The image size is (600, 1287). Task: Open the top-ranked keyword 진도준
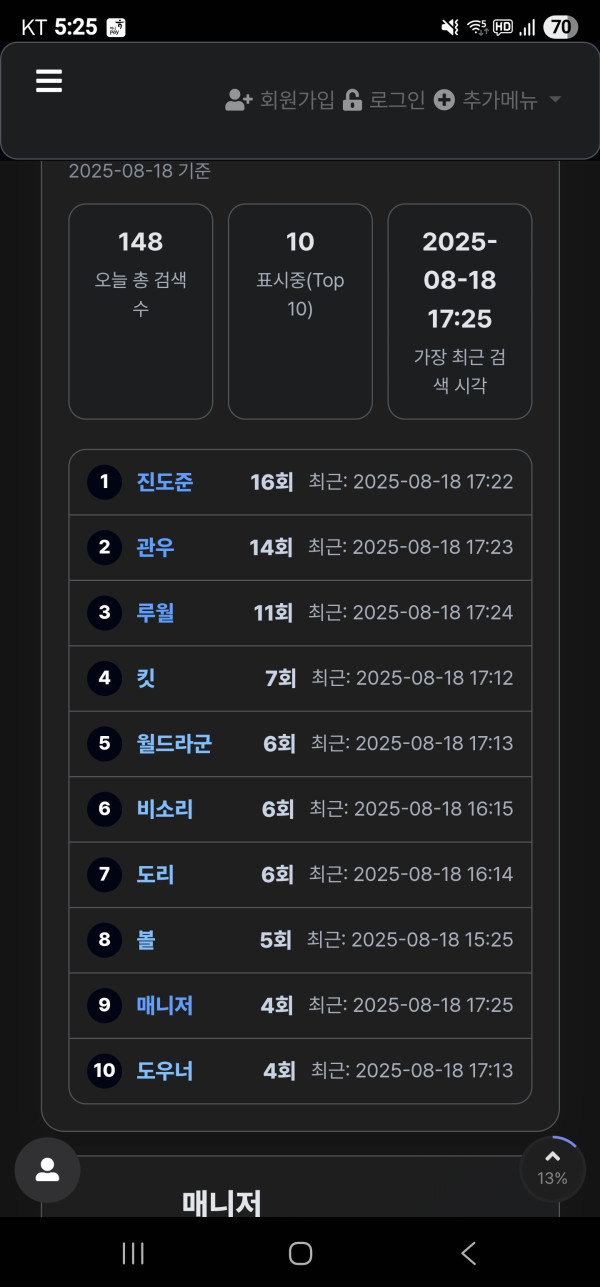[165, 482]
